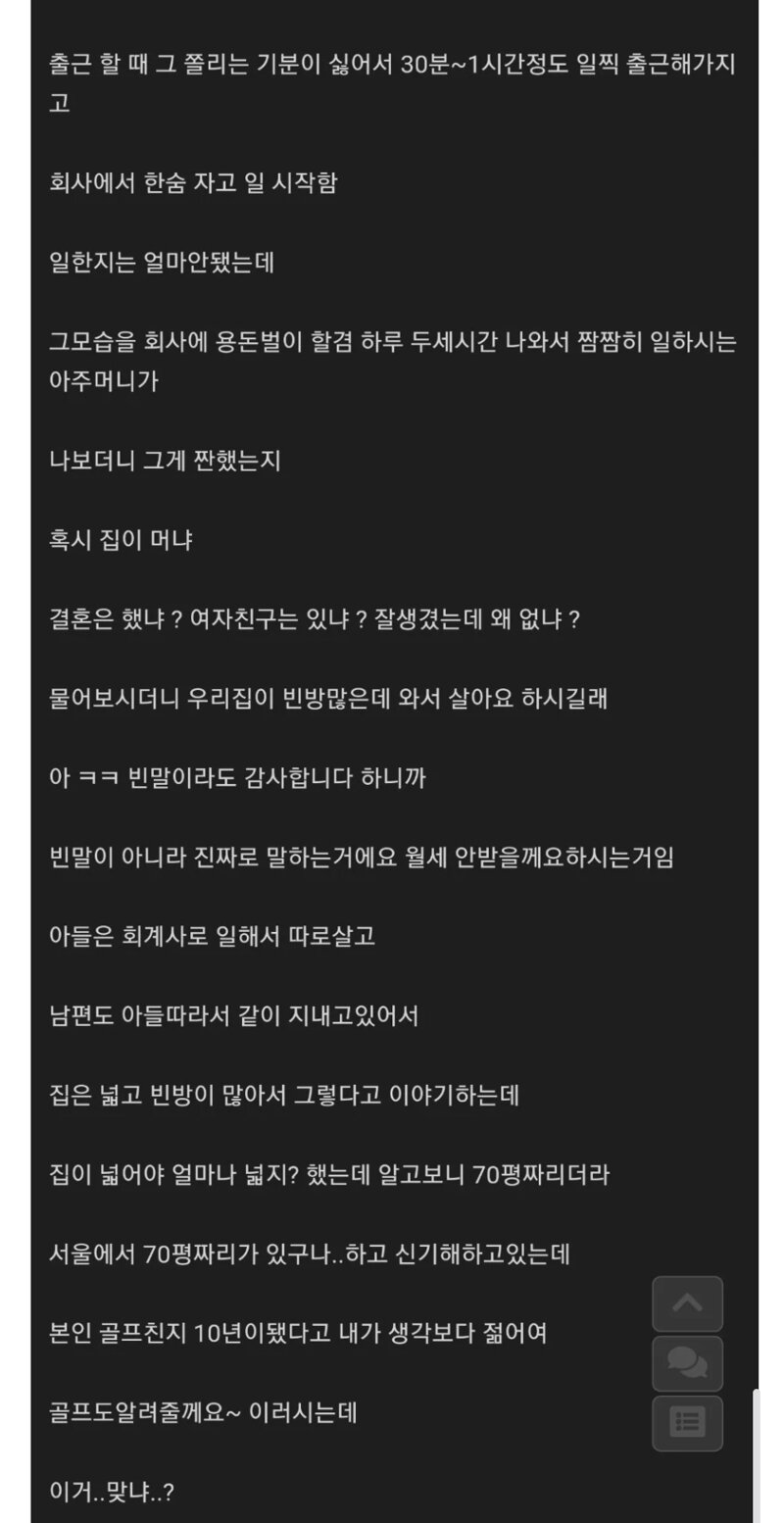The image size is (784, 1523).
Task: Jump back to top with the up arrow
Action: (687, 1303)
